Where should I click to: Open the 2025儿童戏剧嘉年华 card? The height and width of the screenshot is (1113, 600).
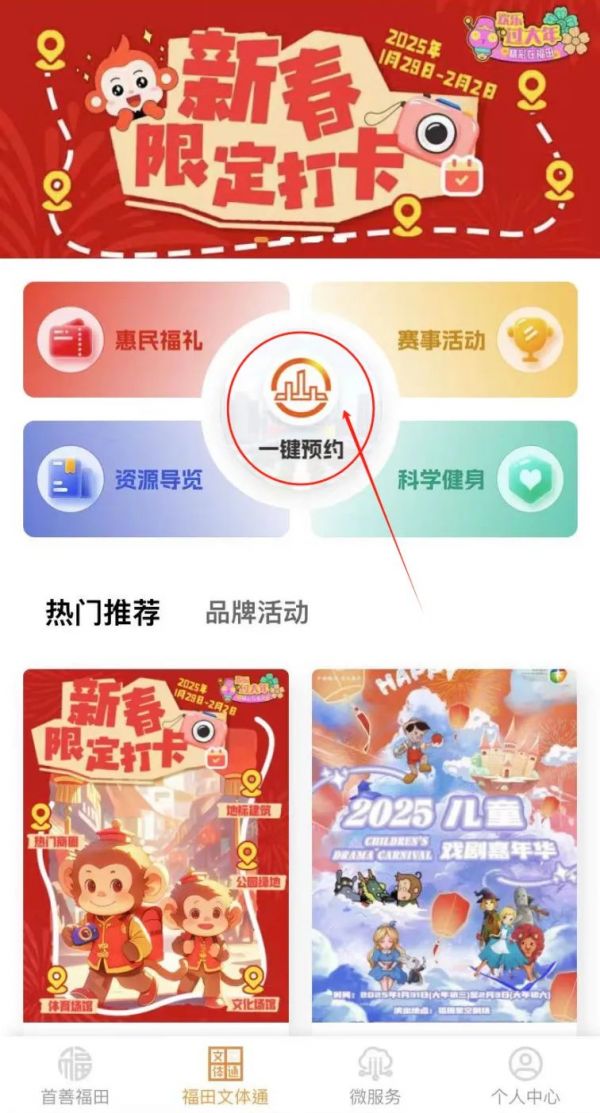[444, 845]
